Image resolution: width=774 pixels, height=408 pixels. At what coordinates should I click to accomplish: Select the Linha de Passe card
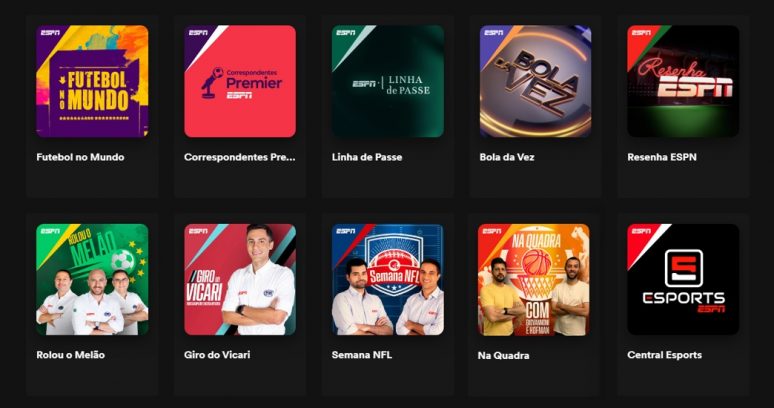point(388,81)
